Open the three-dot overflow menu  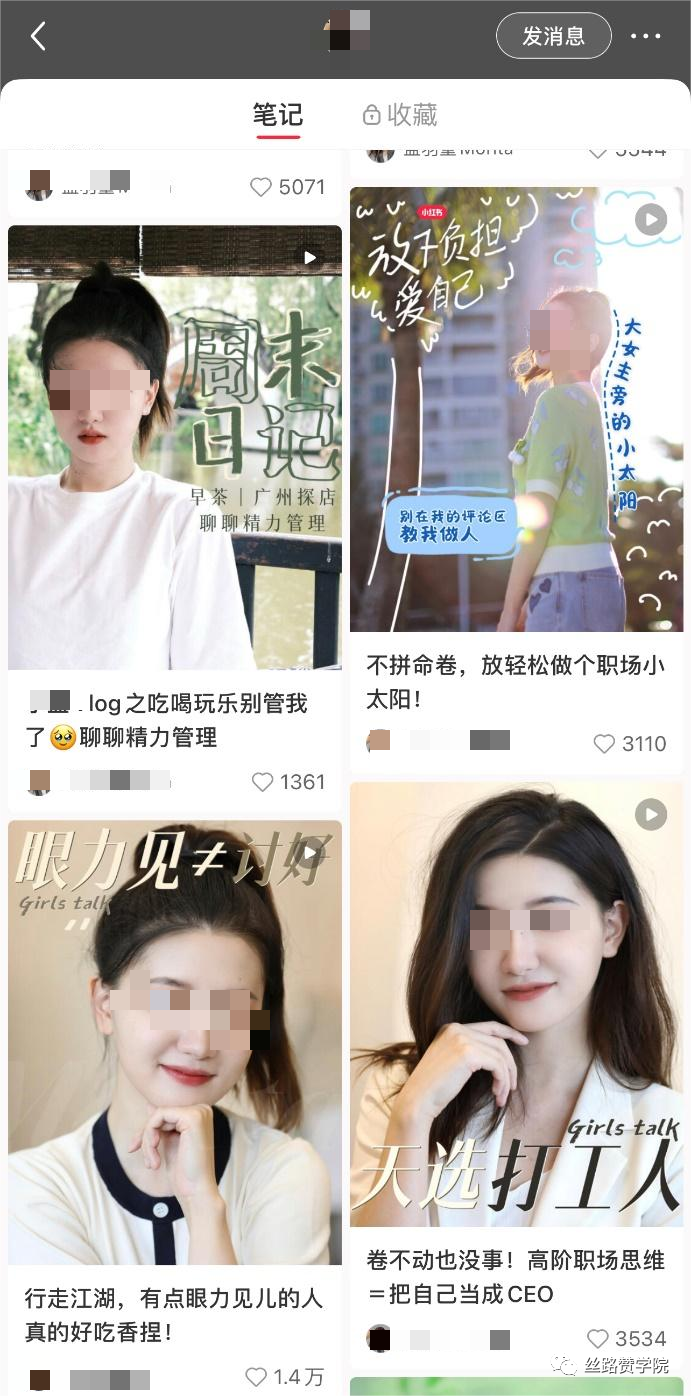coord(645,37)
